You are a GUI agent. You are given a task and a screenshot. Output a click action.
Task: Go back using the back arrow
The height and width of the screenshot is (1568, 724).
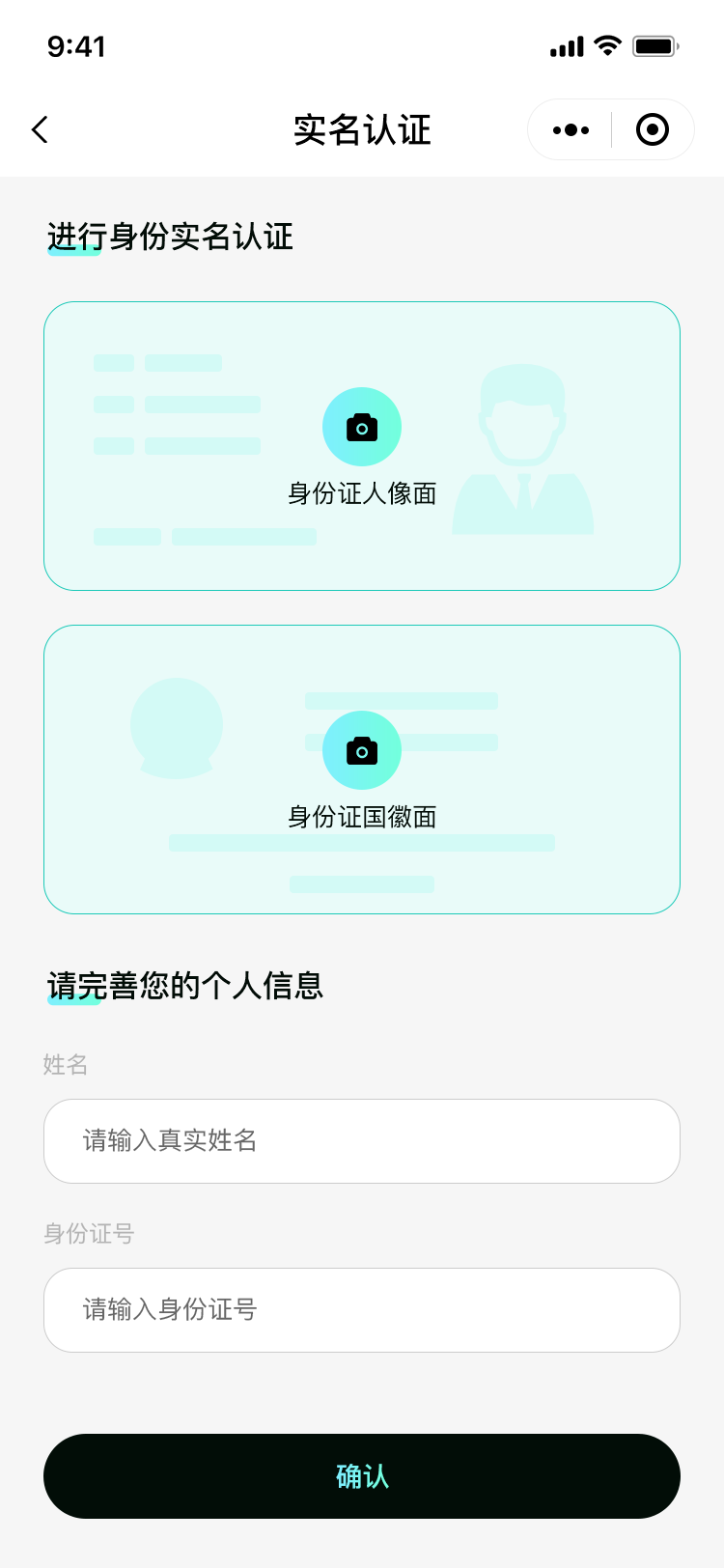pos(40,129)
